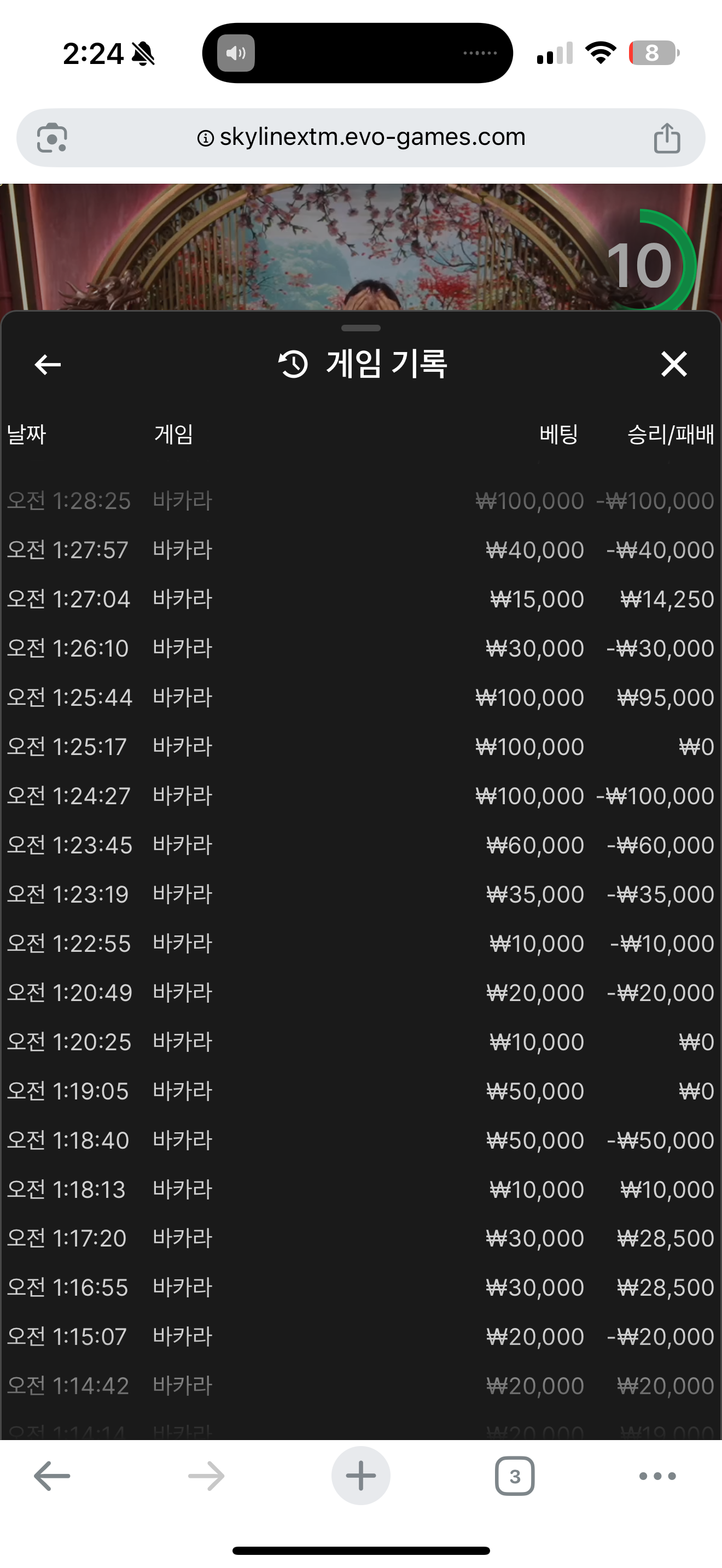Share this page from the address bar

click(x=667, y=138)
